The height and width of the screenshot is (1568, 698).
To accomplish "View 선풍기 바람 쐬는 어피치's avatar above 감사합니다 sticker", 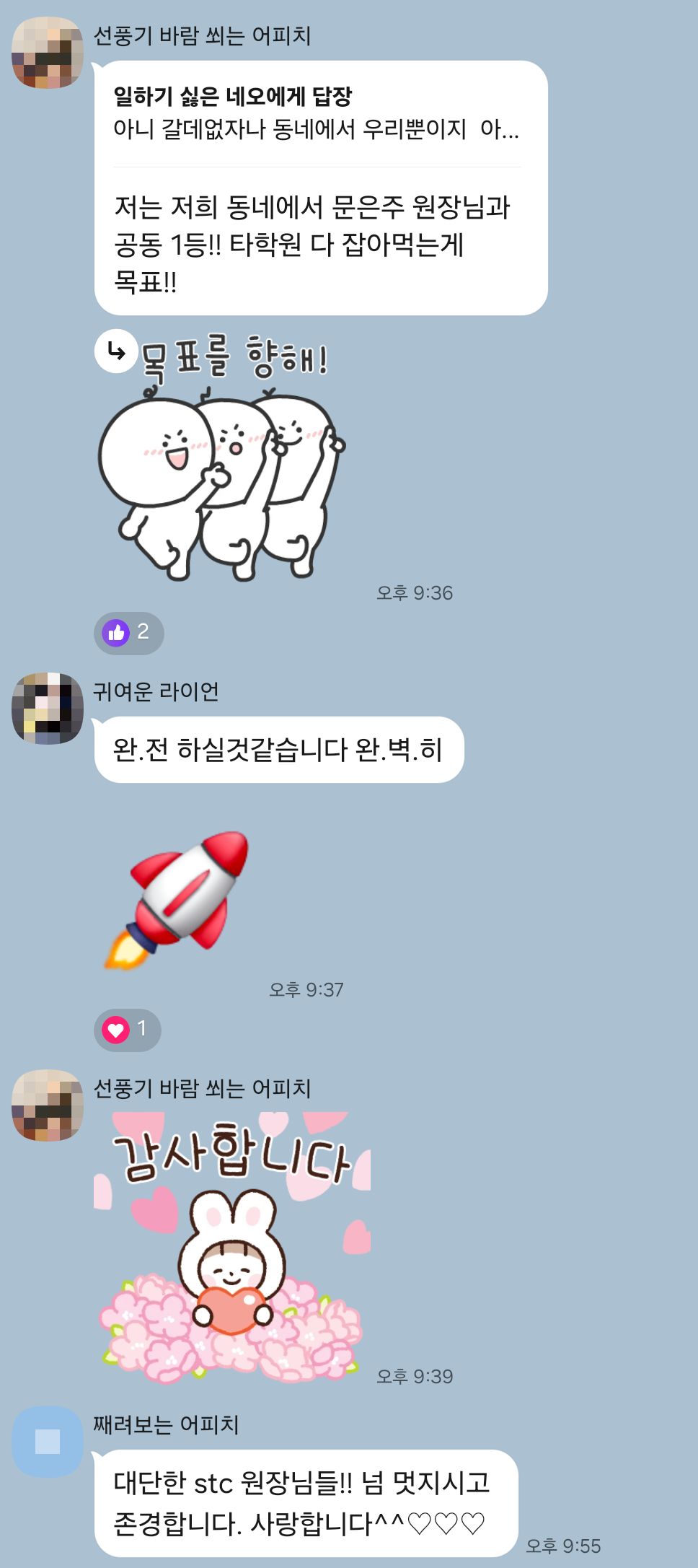I will pos(48,1105).
